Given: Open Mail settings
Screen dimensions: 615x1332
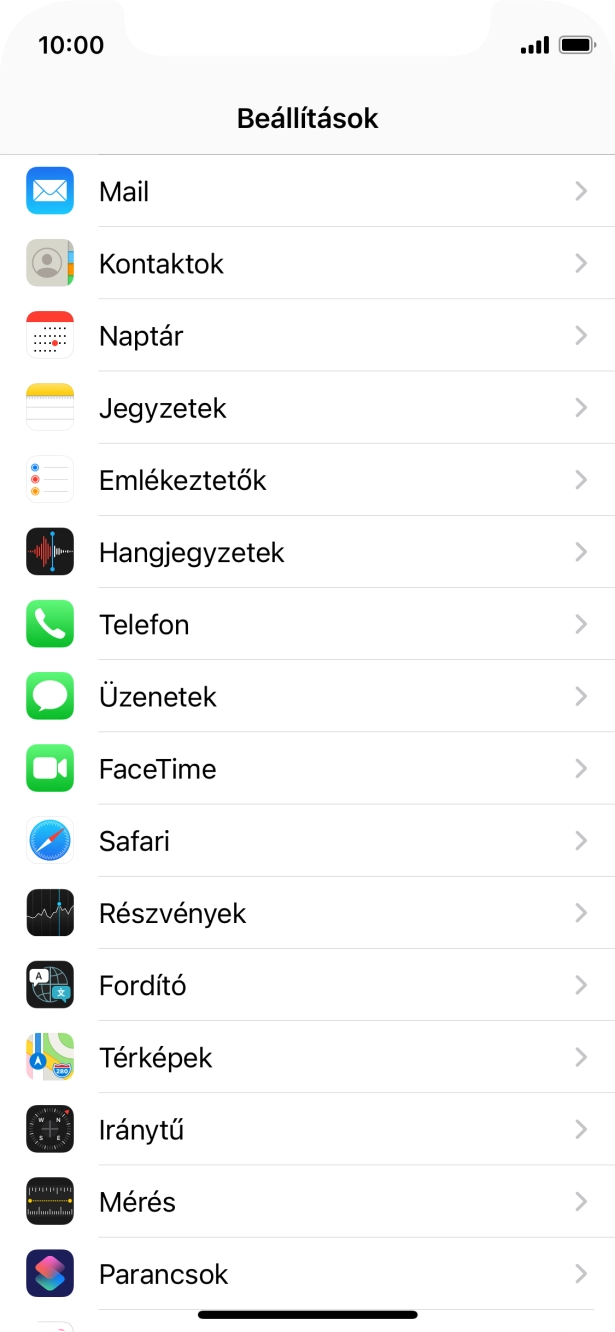Looking at the screenshot, I should point(307,191).
